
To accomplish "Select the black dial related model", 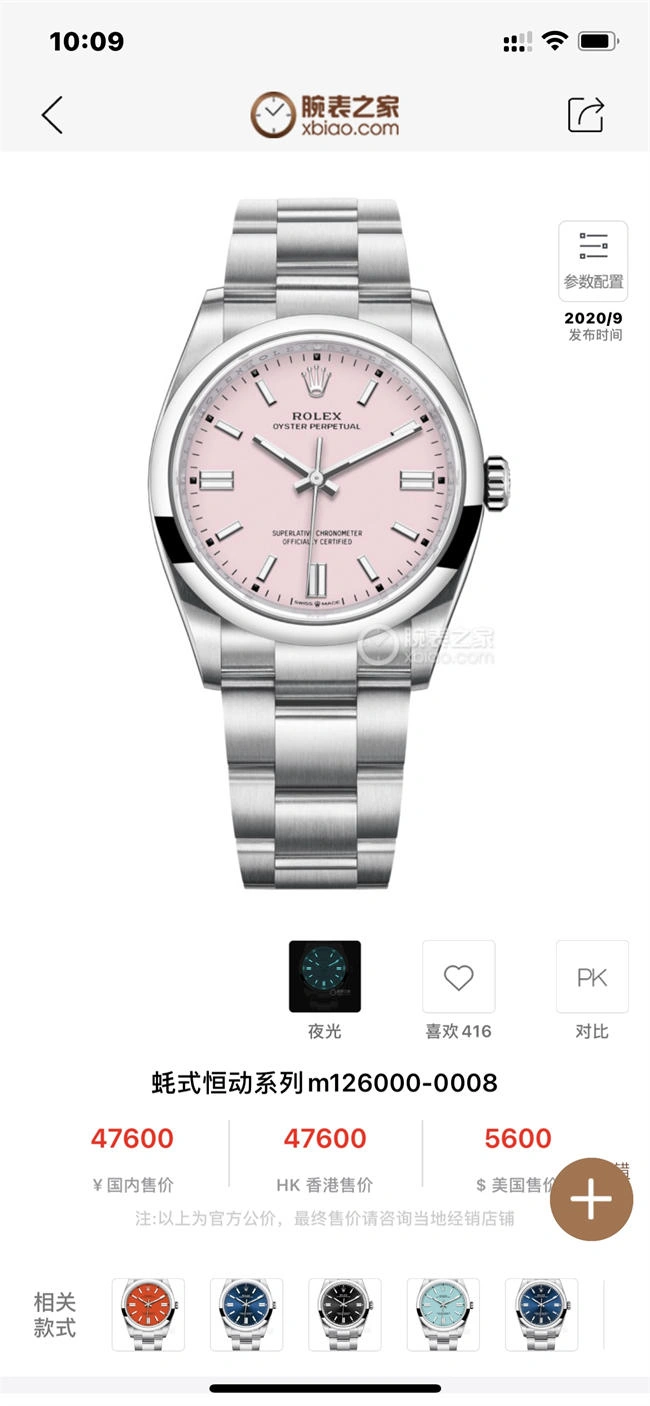I will (344, 1314).
